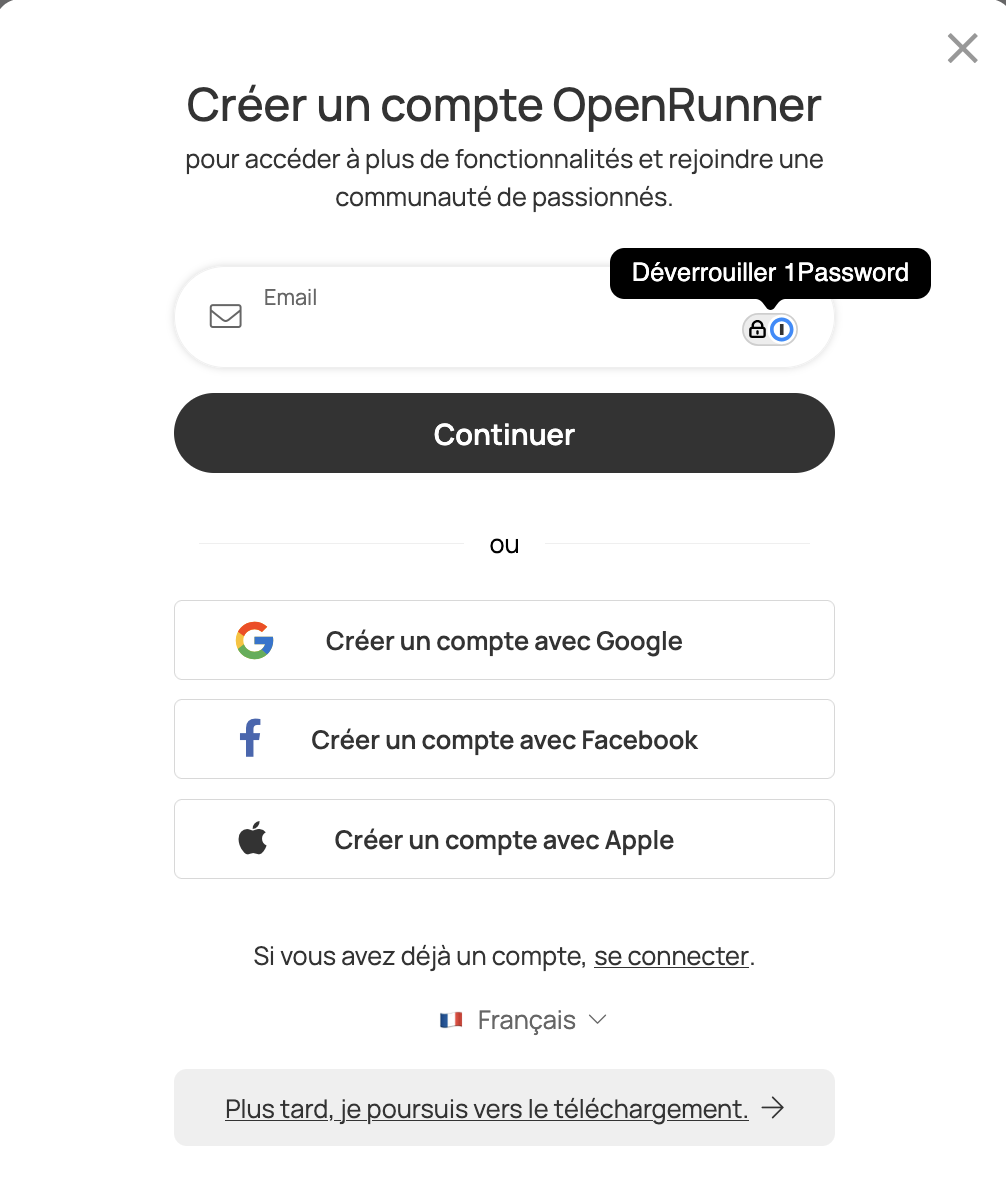Expand the Français language dropdown
1006x1204 pixels.
tap(523, 1020)
